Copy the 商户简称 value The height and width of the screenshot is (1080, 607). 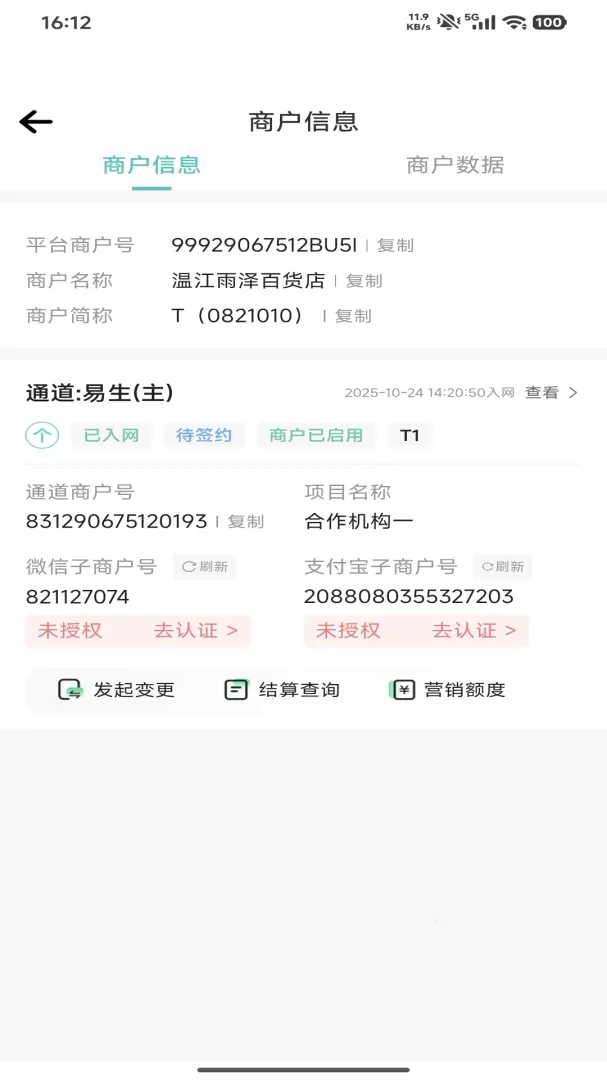tap(353, 316)
